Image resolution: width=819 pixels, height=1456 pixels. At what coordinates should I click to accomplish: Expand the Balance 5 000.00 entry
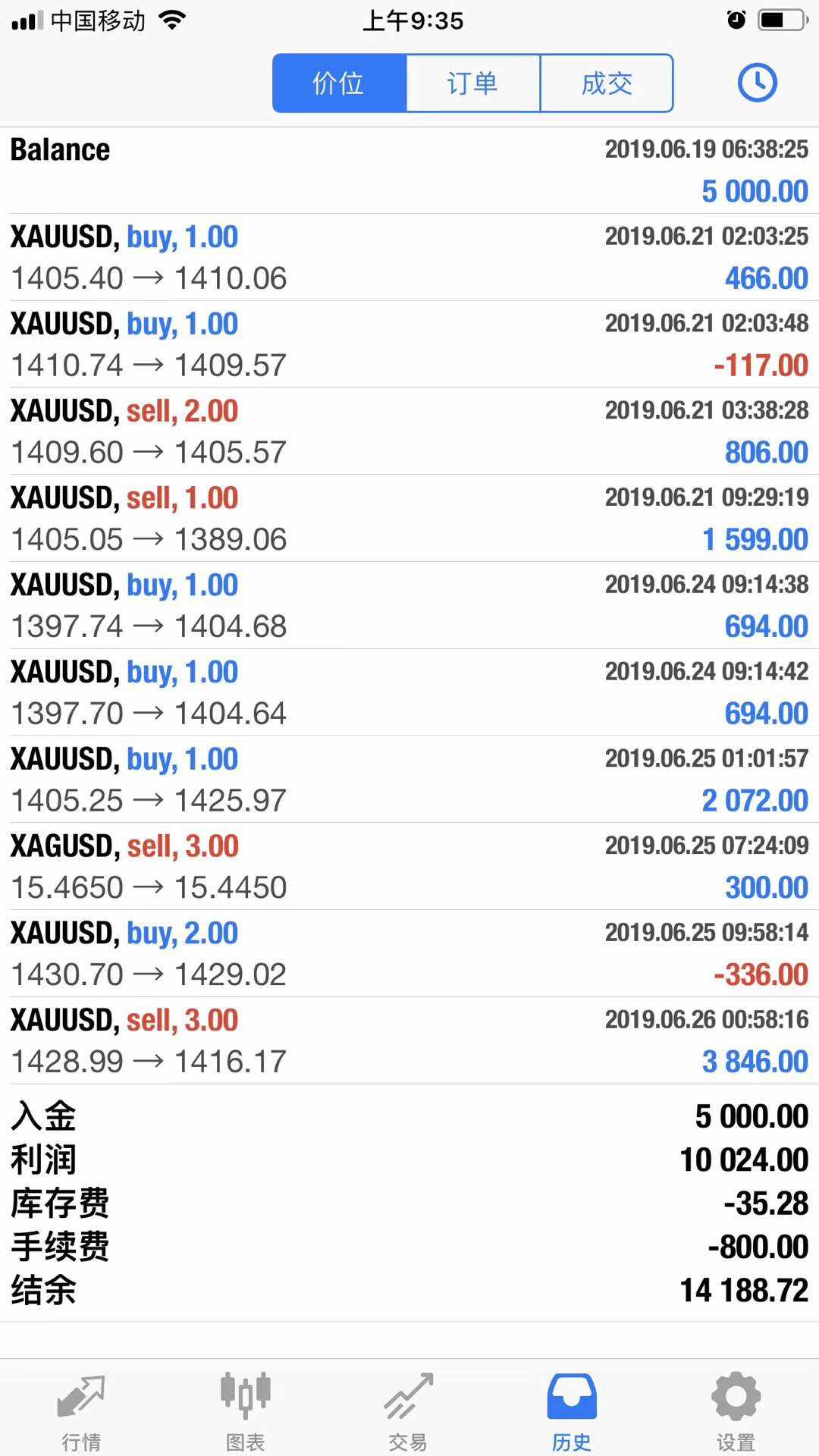click(409, 170)
